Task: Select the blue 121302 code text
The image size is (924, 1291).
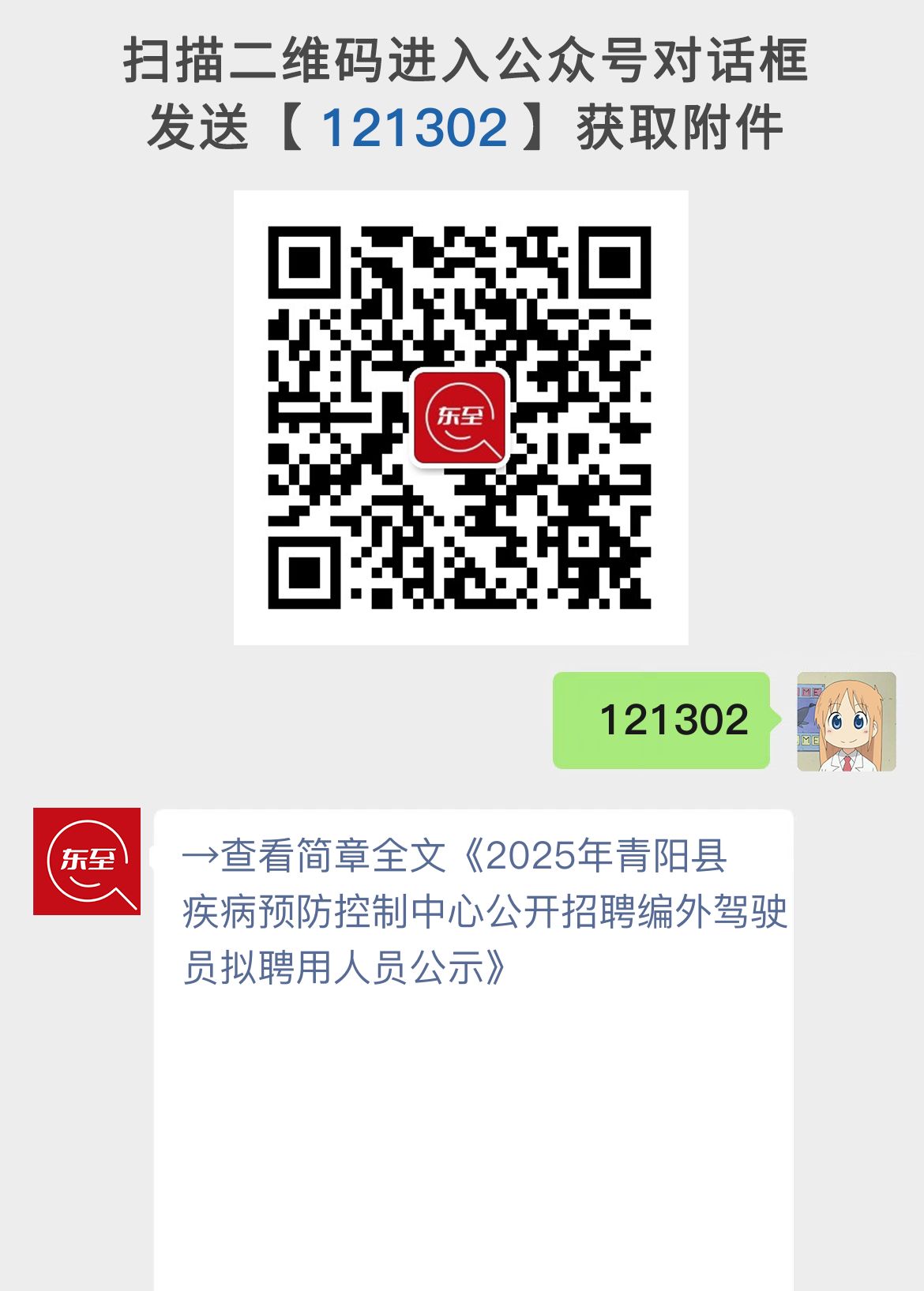Action: point(415,125)
